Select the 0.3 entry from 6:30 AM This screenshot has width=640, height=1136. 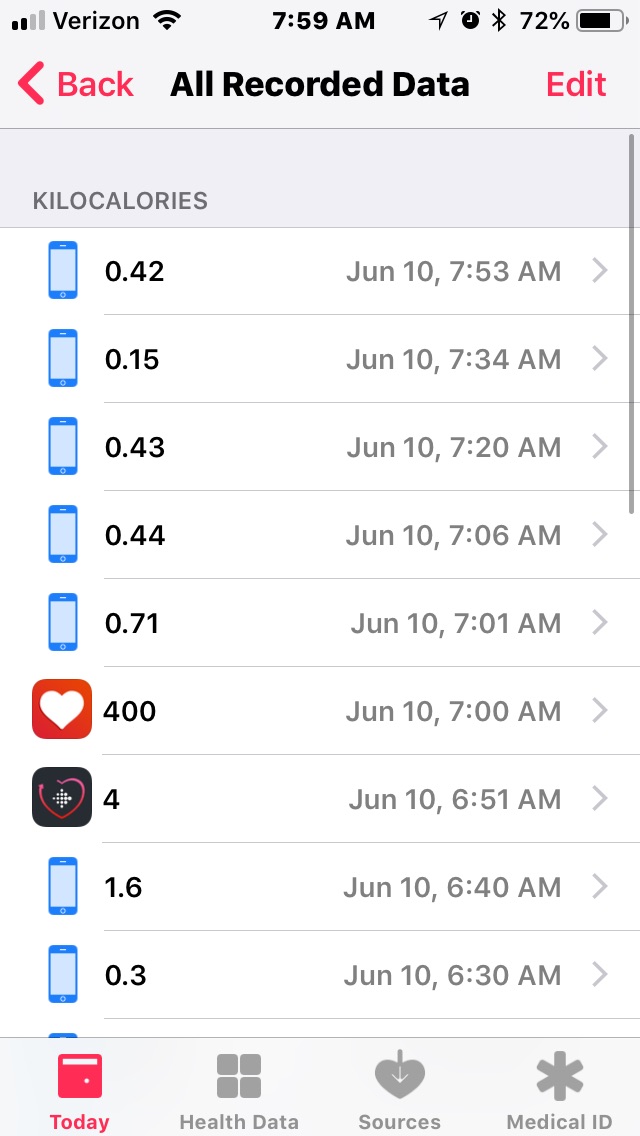(x=320, y=975)
